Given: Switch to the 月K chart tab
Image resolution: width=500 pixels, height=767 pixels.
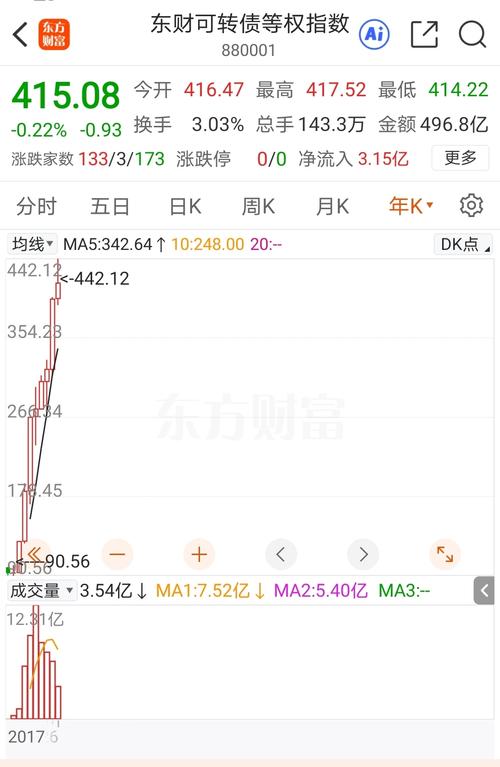Looking at the screenshot, I should click(332, 206).
